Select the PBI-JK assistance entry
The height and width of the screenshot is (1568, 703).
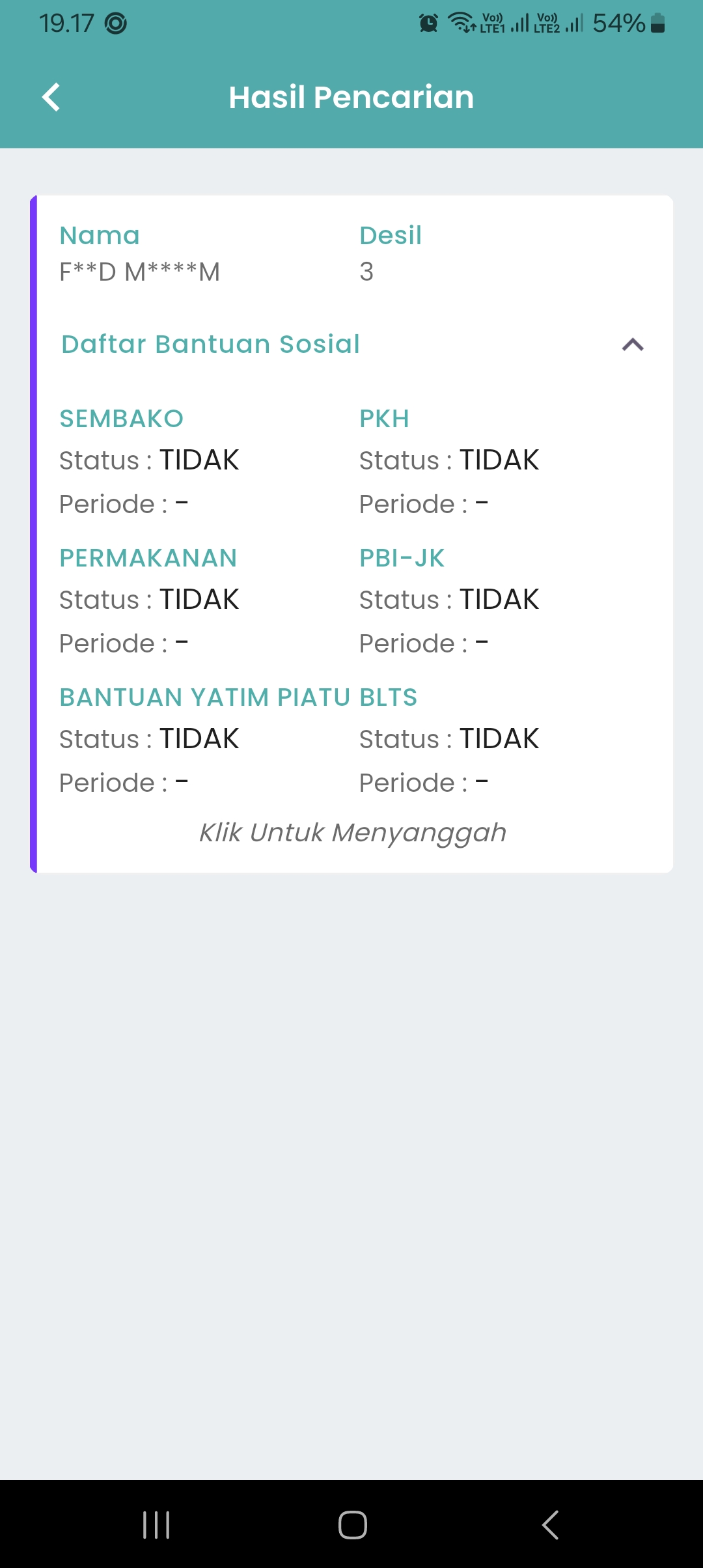click(402, 557)
